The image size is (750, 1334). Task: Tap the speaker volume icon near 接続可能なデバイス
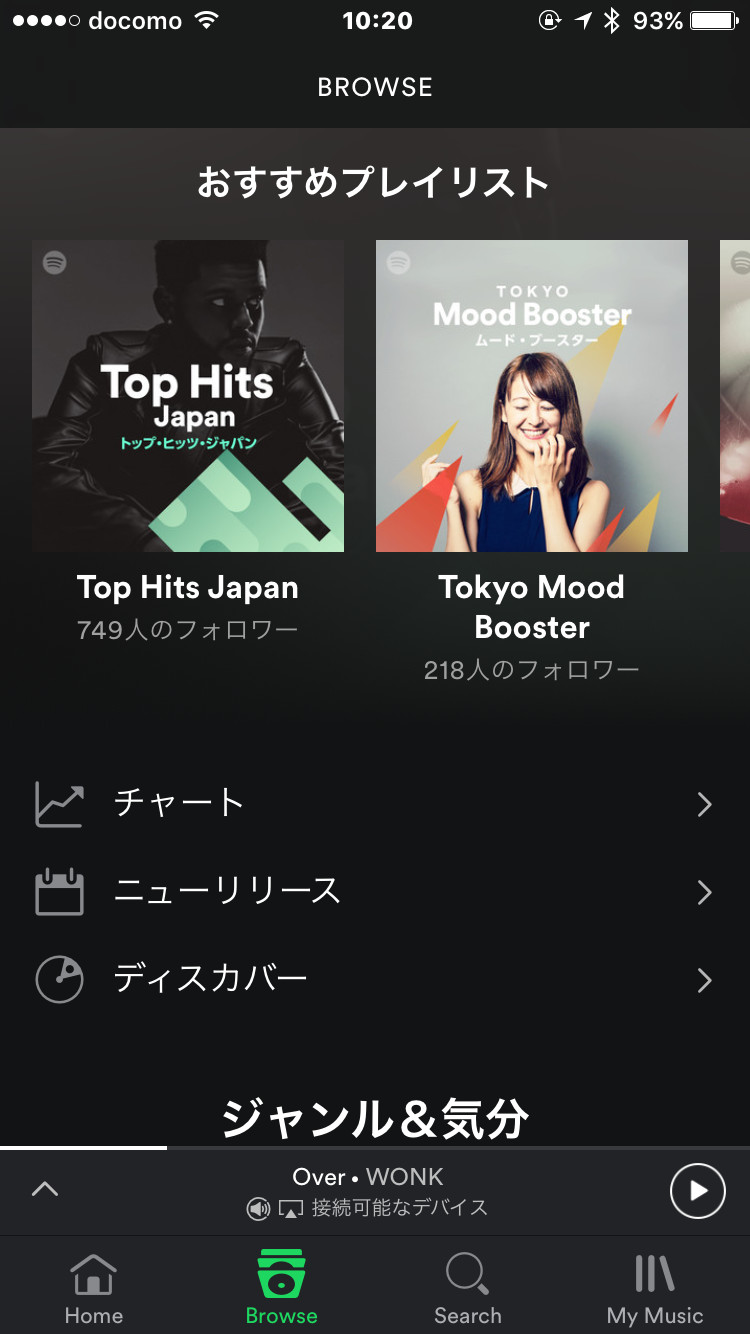coord(259,1208)
